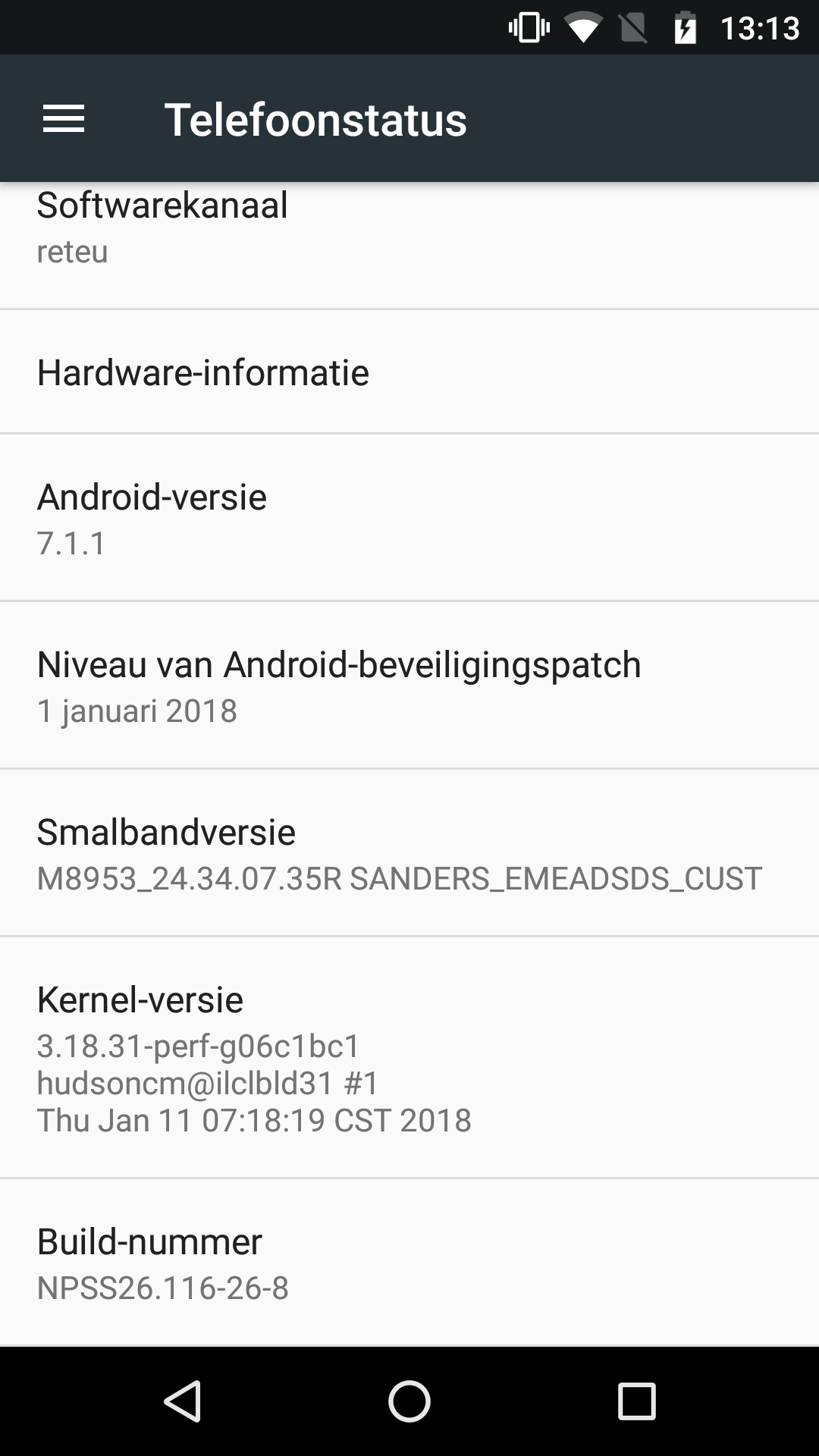Open the navigation drawer menu
819x1456 pixels.
pos(64,118)
